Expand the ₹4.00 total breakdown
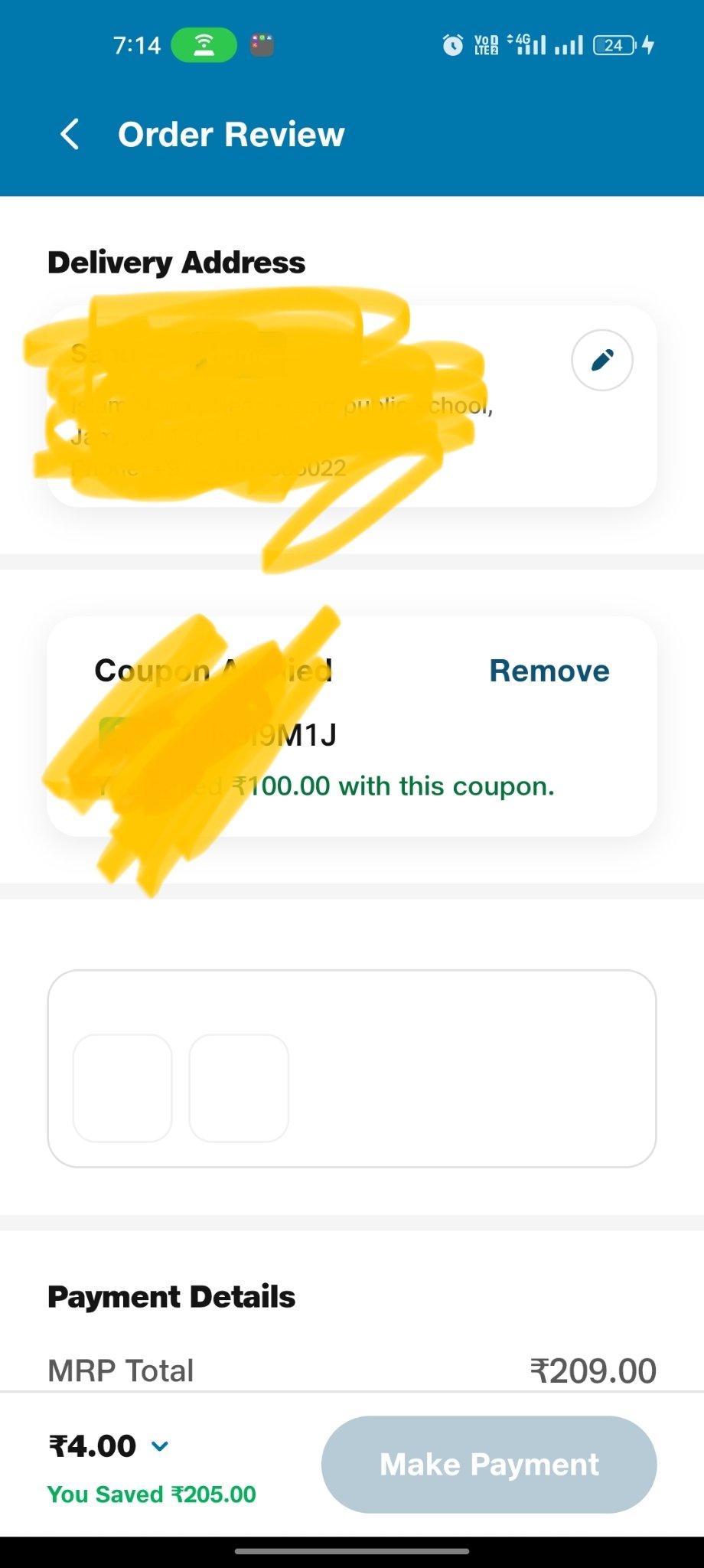 click(159, 1446)
